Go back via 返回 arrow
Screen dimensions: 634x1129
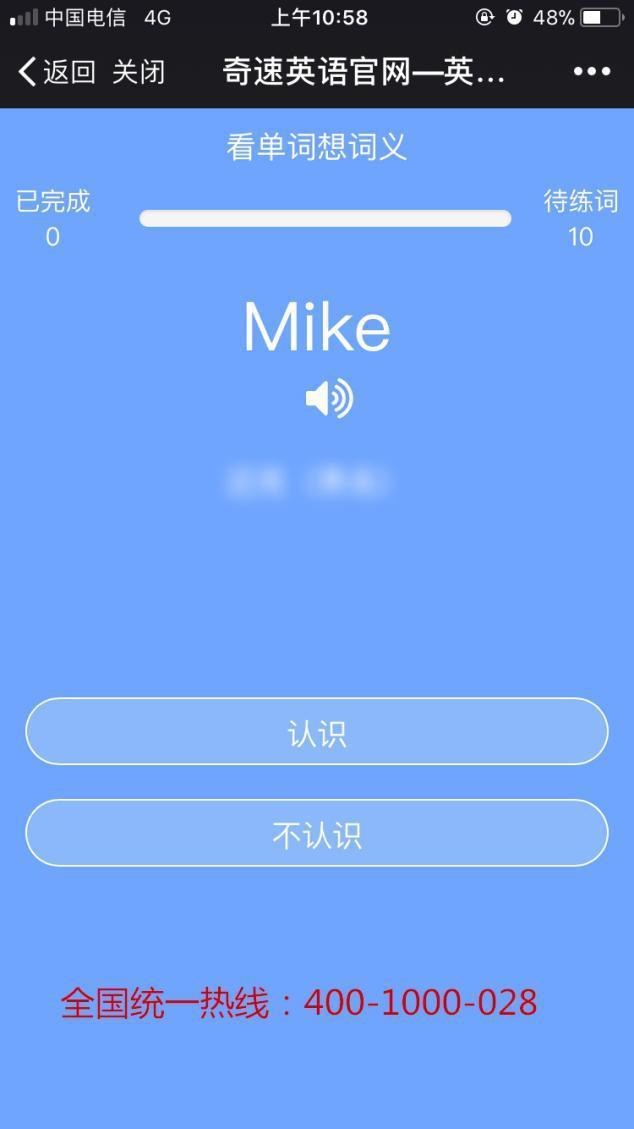click(x=55, y=72)
